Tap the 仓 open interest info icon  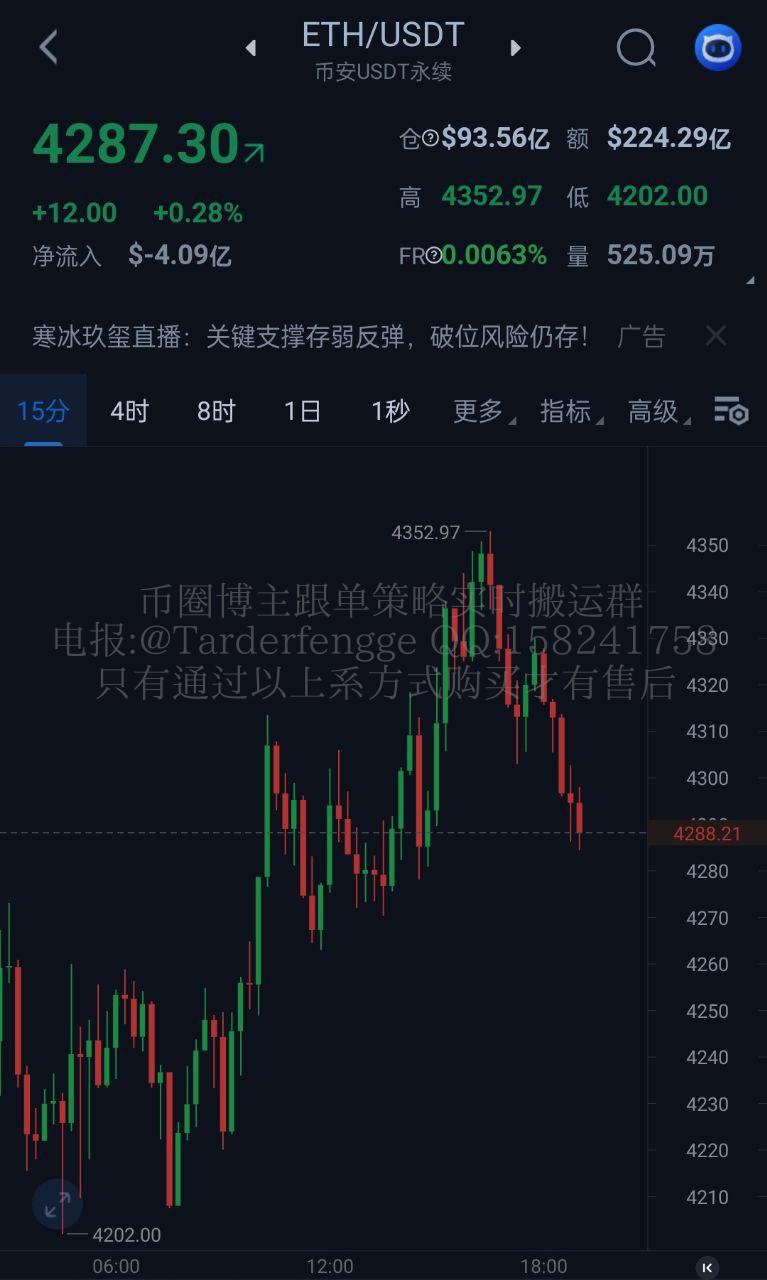click(430, 138)
